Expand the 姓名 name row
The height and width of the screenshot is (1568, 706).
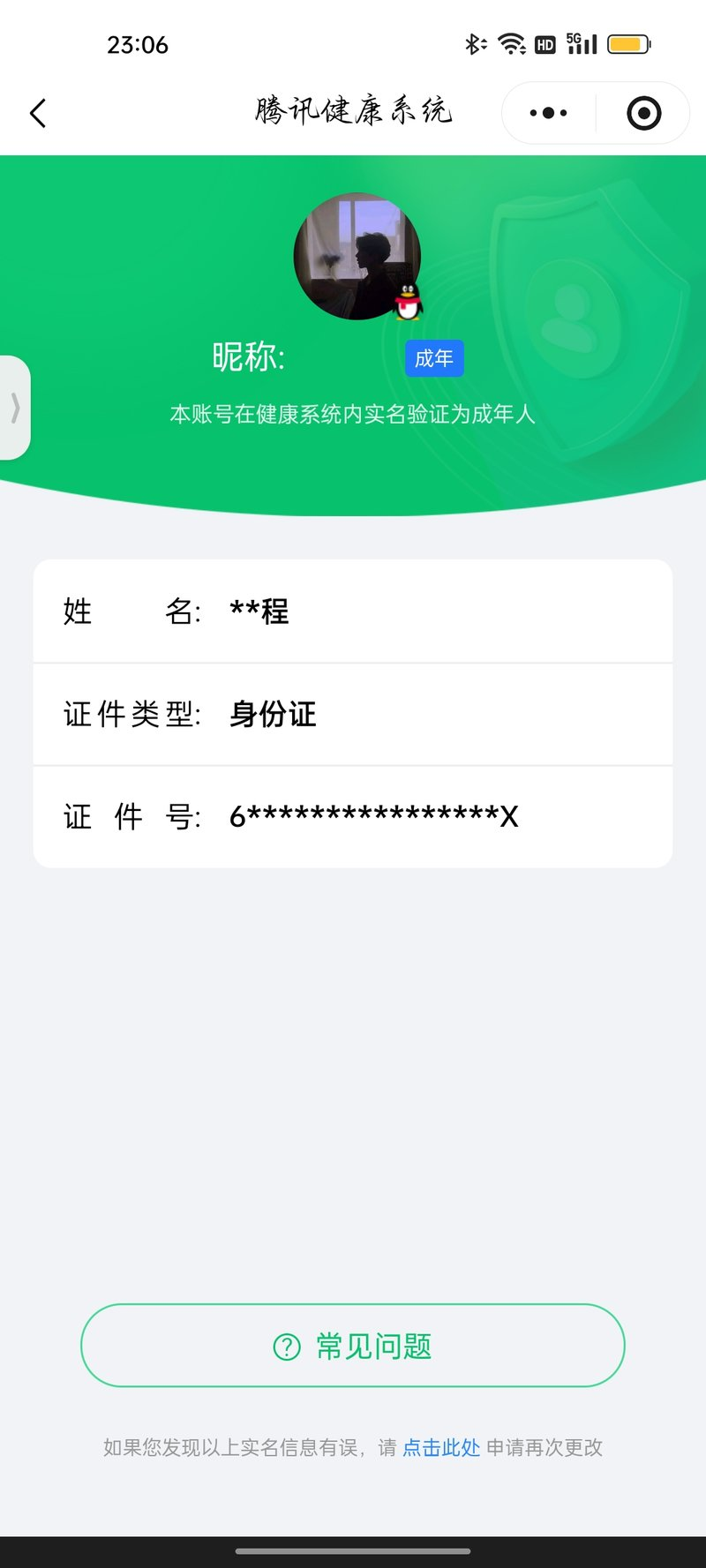pos(353,611)
